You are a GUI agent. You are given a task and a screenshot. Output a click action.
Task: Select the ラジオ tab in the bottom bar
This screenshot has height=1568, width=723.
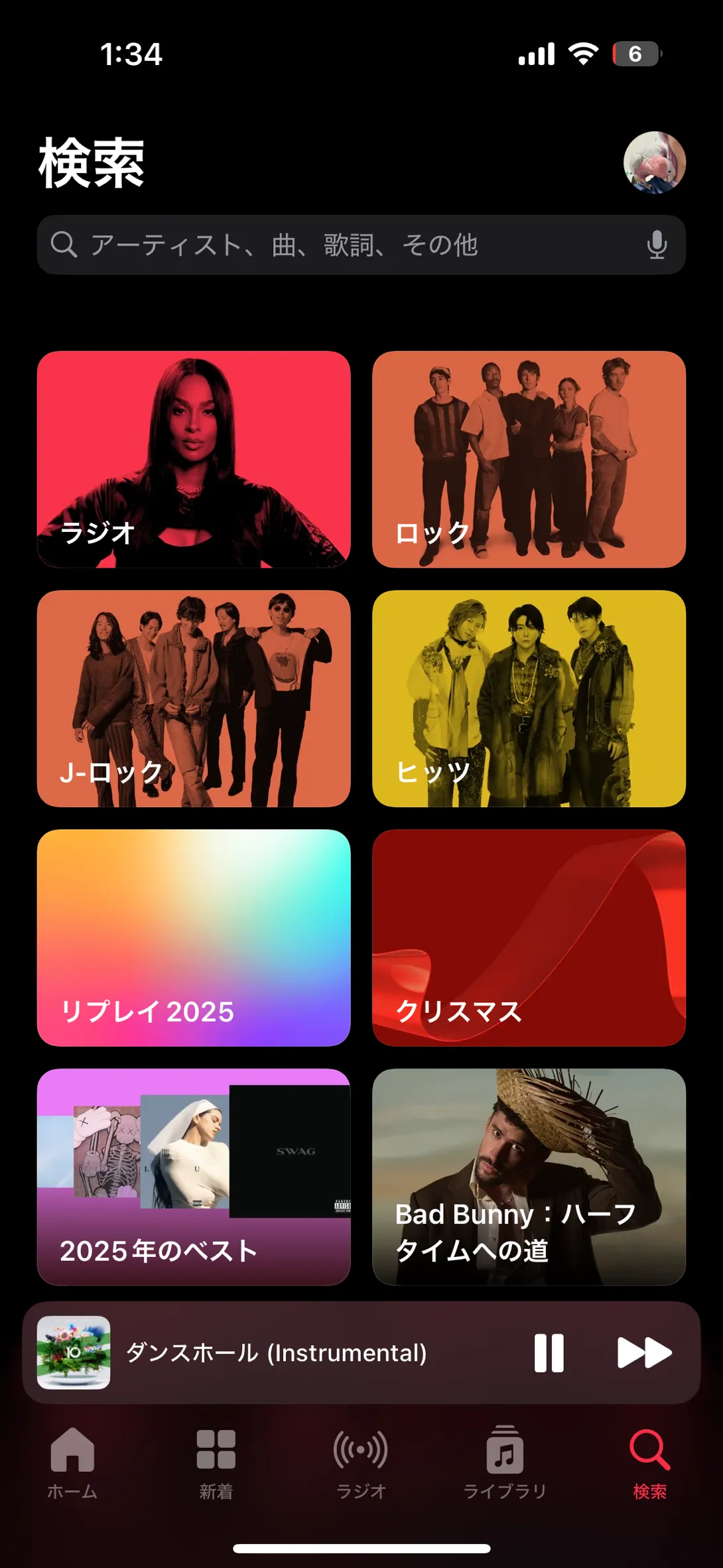click(361, 1462)
